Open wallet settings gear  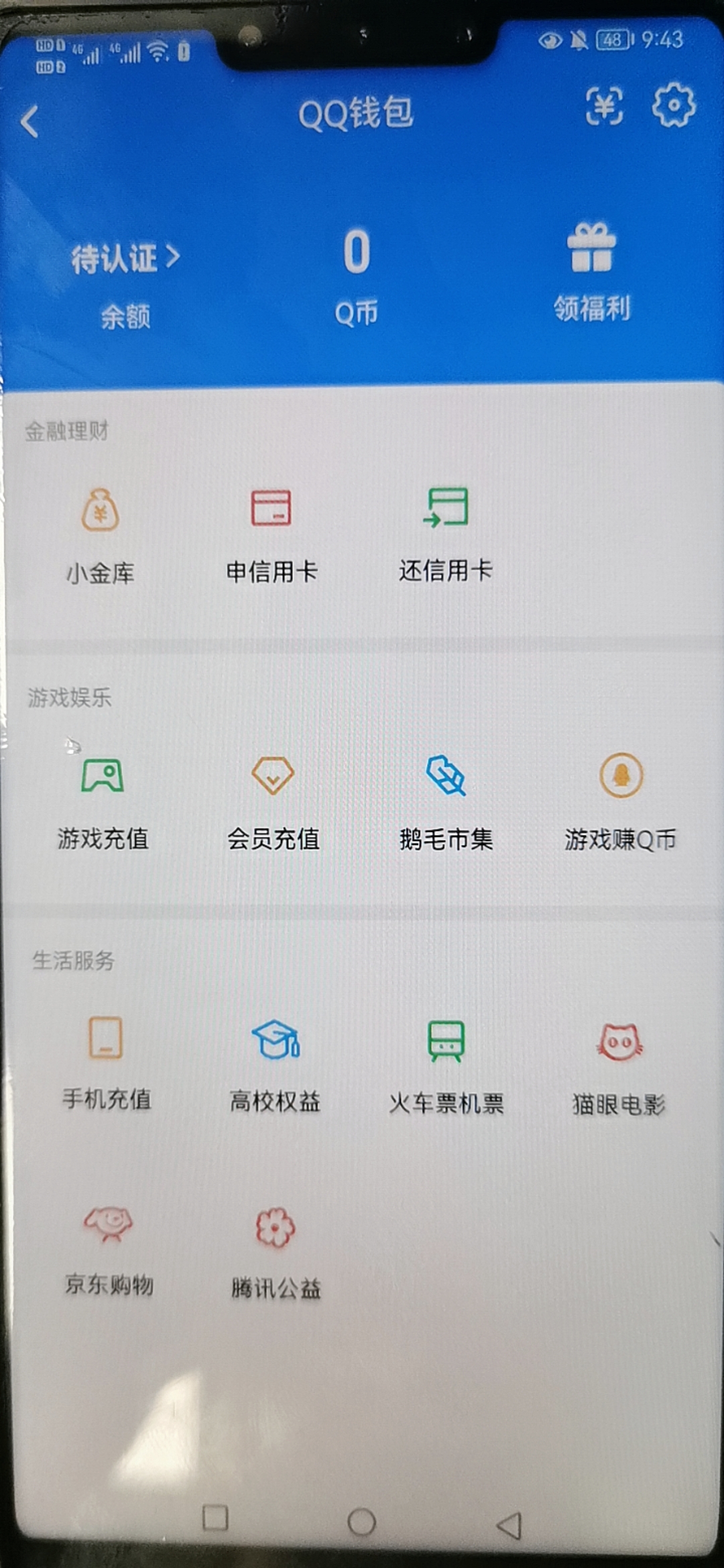point(674,105)
